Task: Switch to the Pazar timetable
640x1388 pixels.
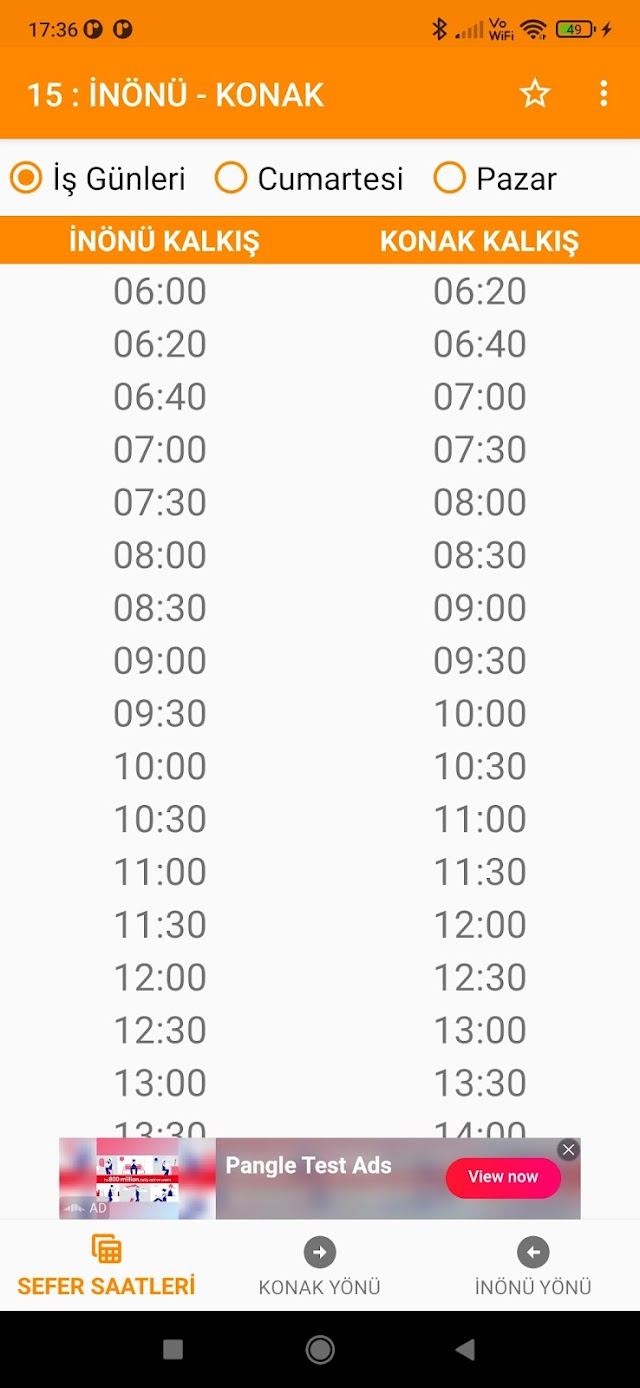Action: tap(495, 178)
